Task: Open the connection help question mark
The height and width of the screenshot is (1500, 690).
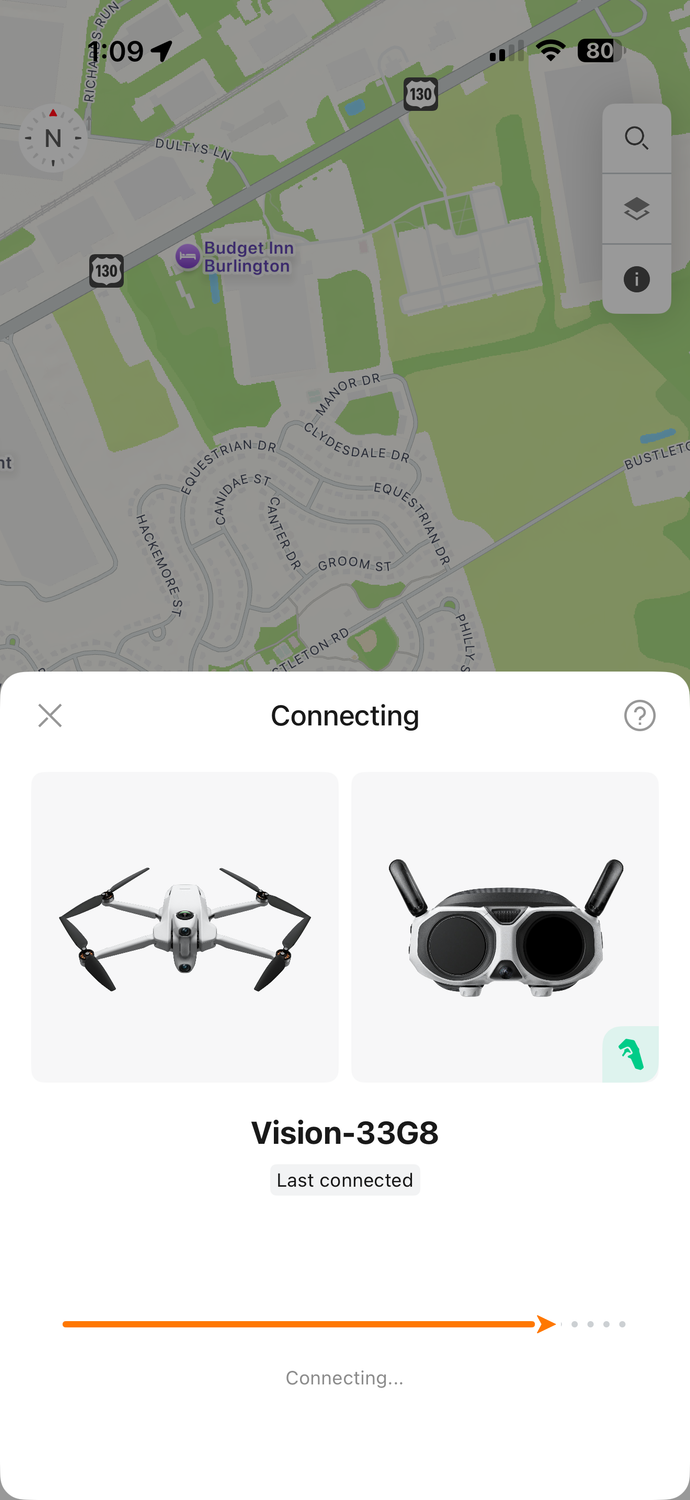Action: click(x=639, y=715)
